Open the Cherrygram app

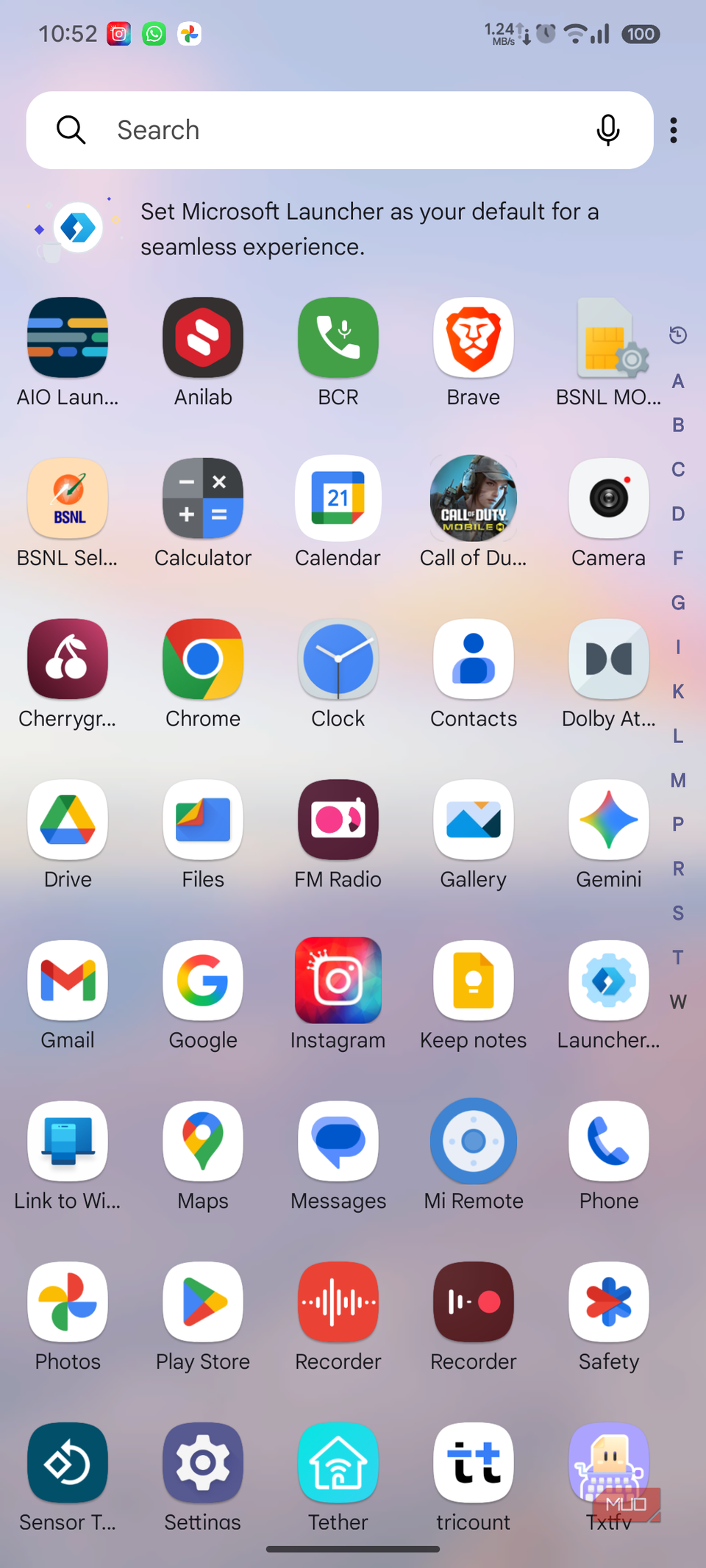coord(67,659)
